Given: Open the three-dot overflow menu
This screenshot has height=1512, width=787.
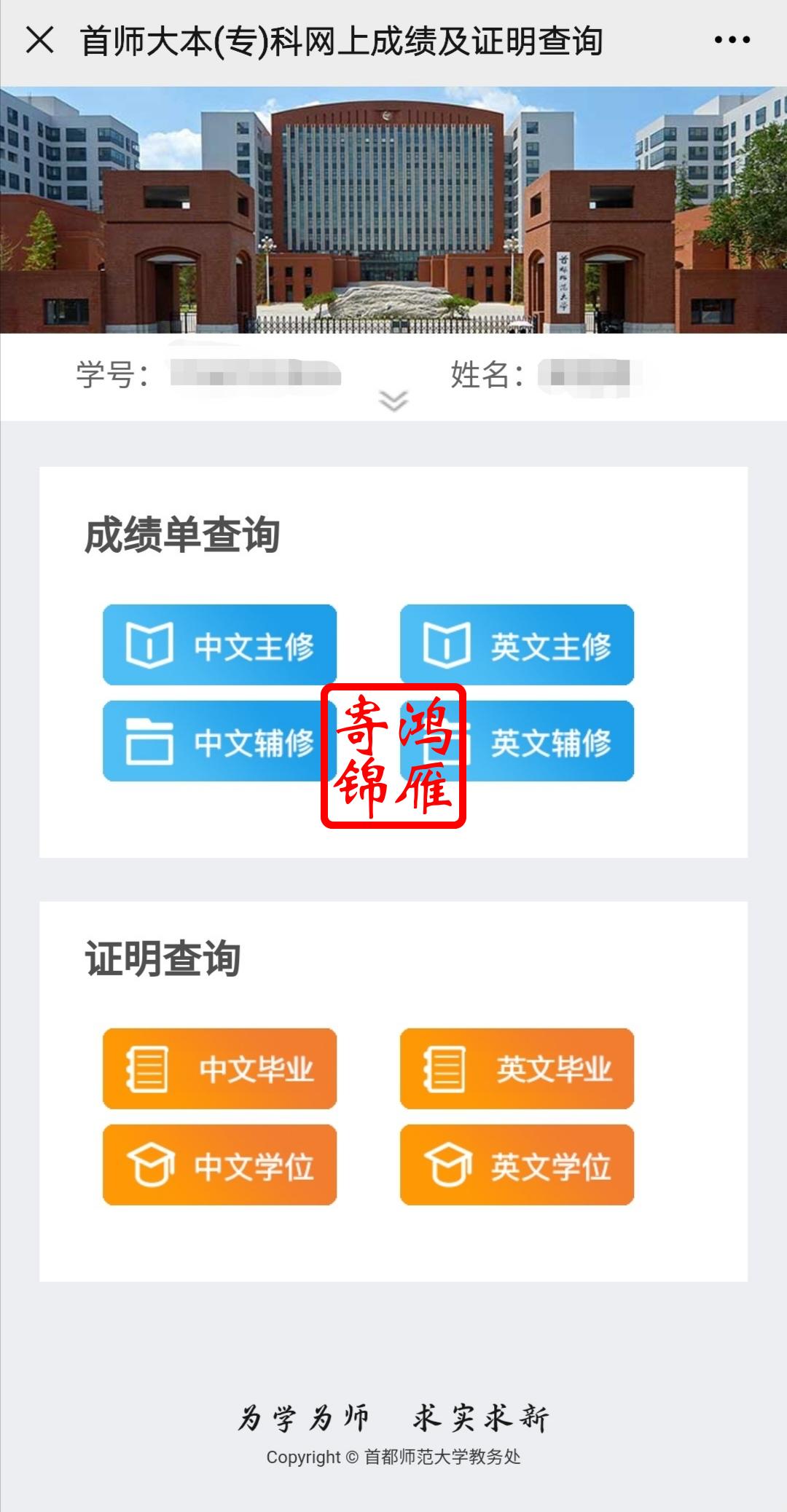Looking at the screenshot, I should pyautogui.click(x=732, y=40).
